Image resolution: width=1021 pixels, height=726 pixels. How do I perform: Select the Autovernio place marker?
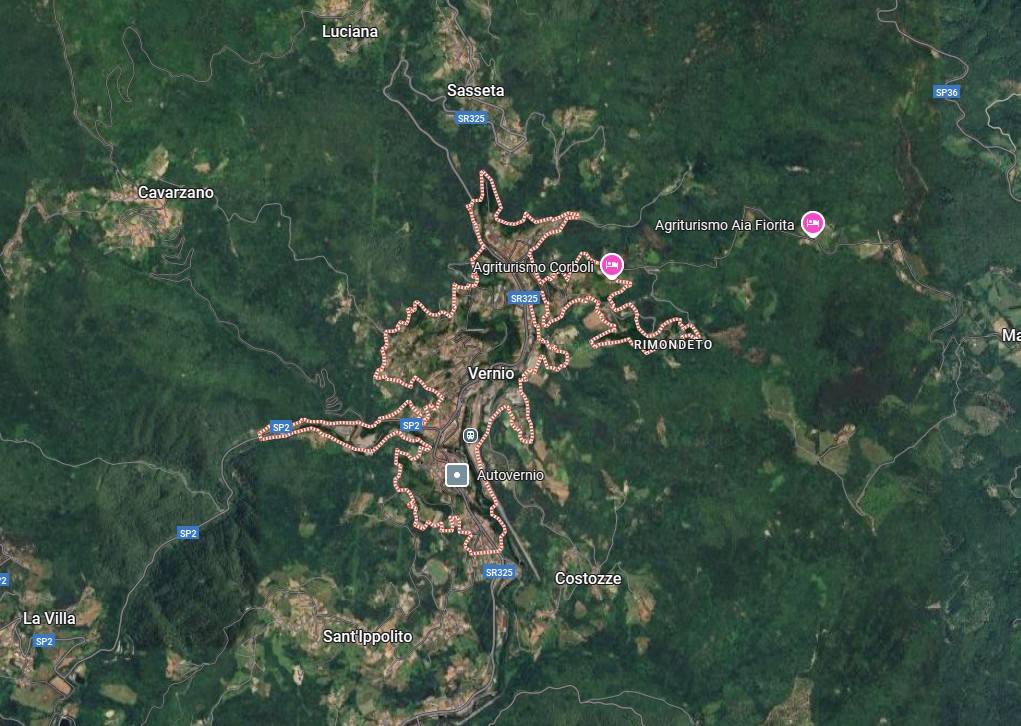tap(457, 475)
